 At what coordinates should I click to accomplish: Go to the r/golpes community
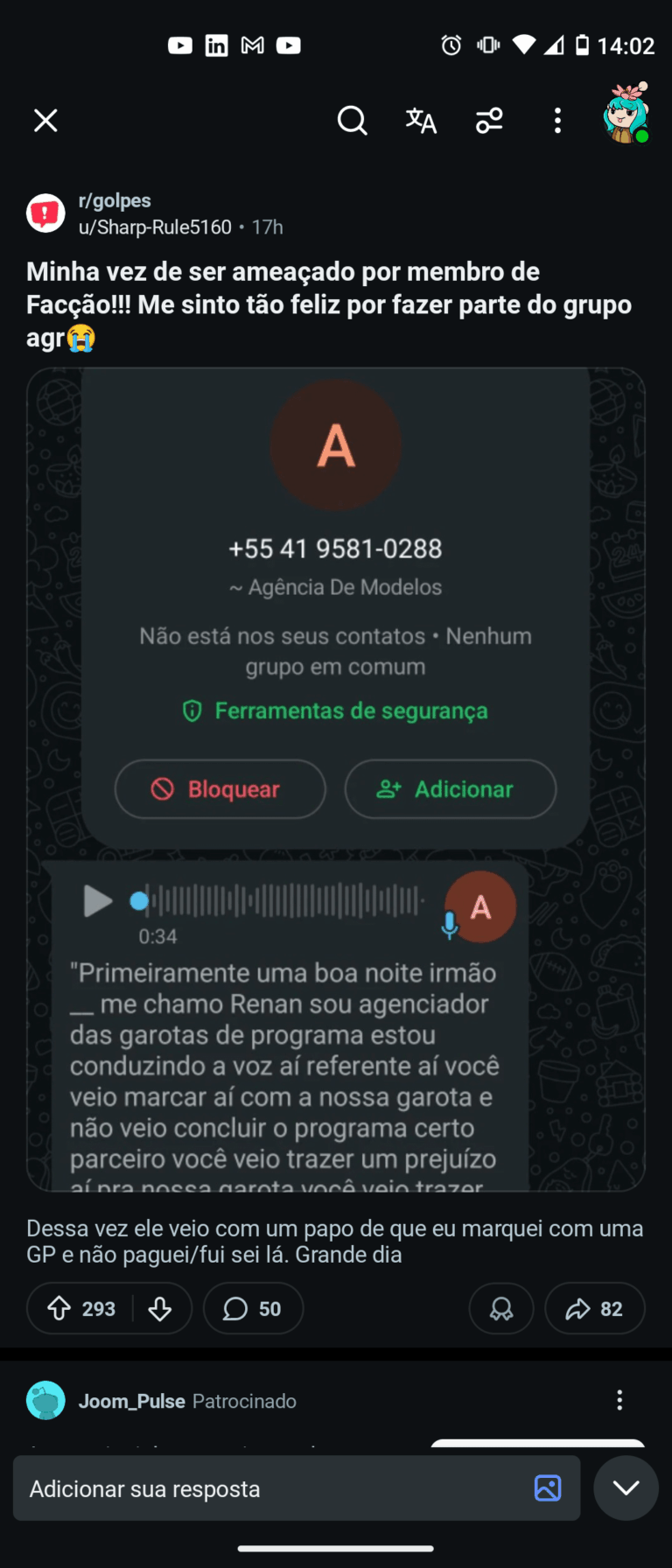(x=115, y=201)
